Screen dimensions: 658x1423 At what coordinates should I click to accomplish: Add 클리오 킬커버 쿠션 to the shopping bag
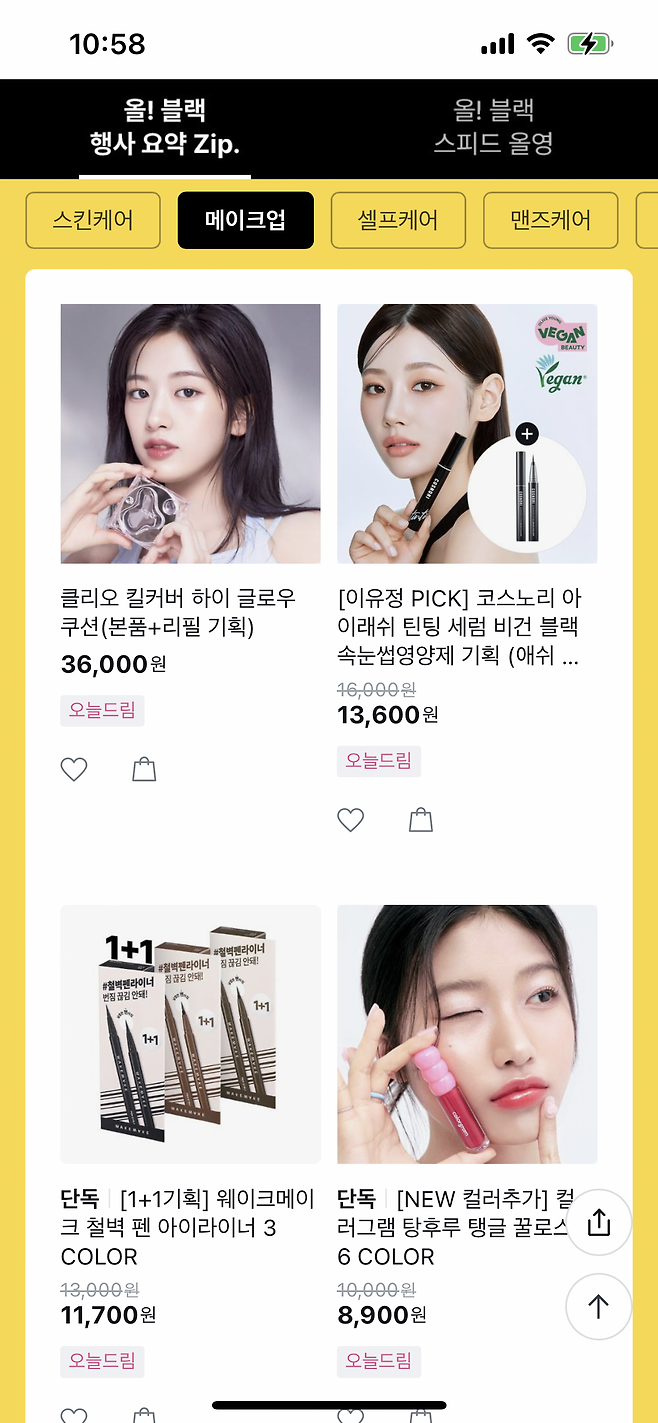145,769
